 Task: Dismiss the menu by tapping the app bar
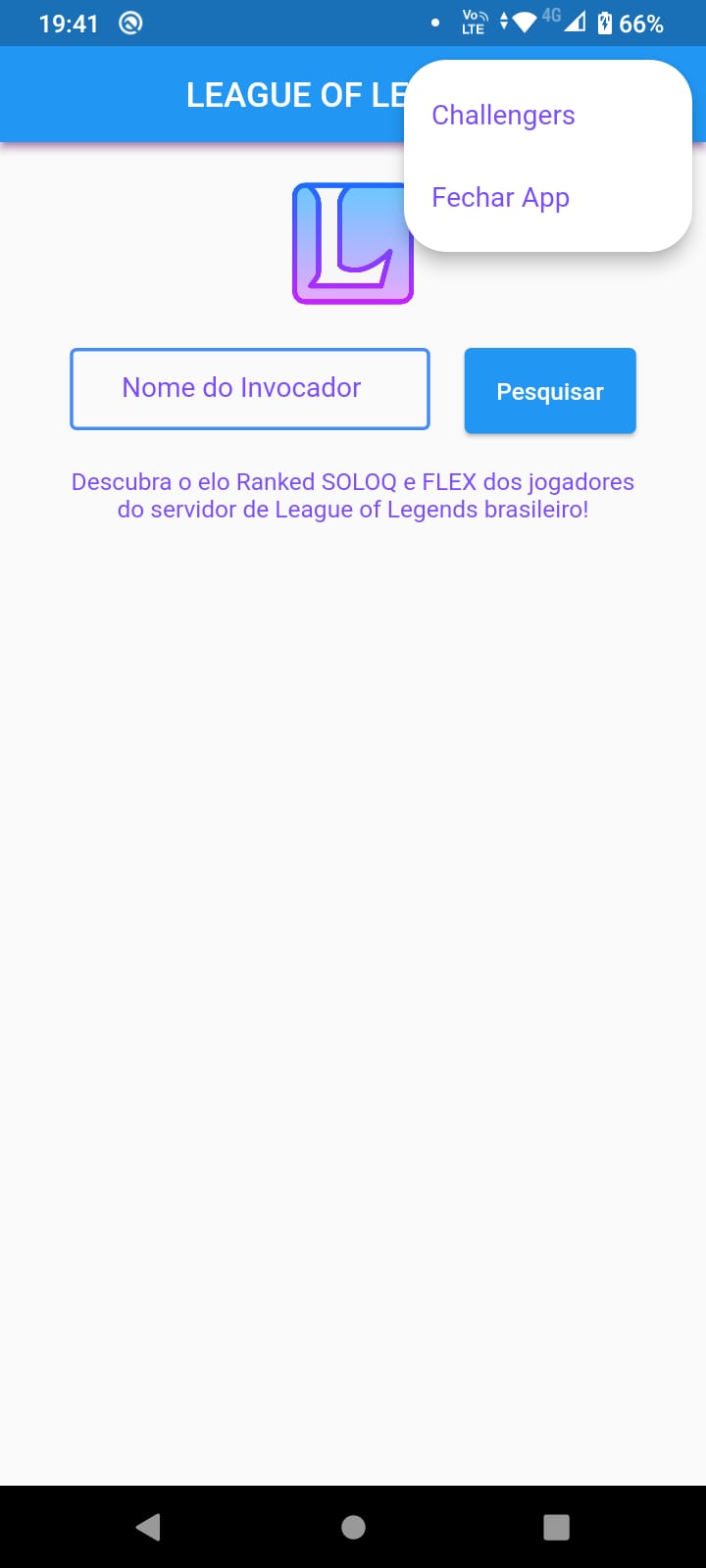[x=147, y=94]
